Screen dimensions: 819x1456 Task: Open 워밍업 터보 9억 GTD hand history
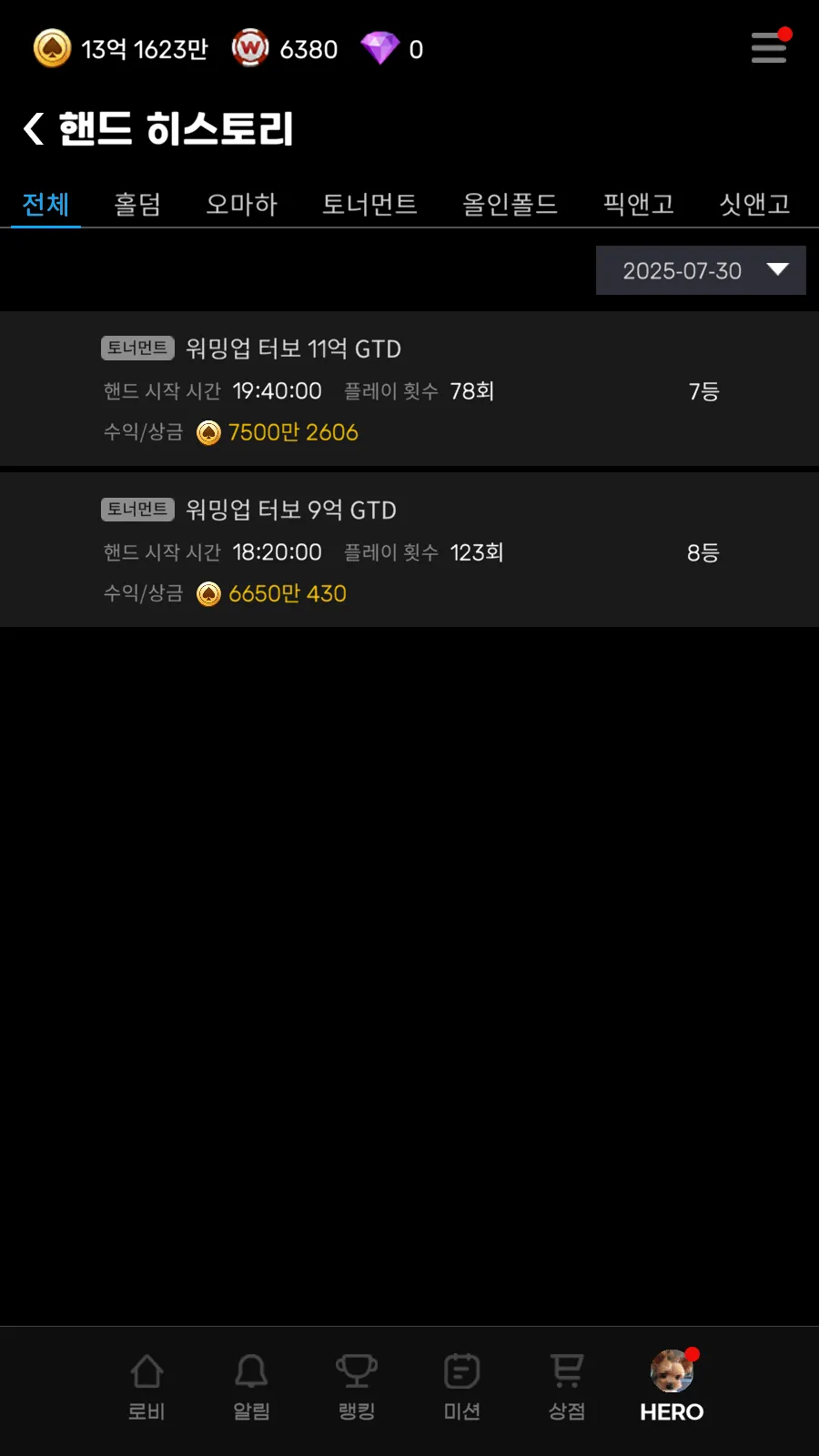tap(409, 551)
